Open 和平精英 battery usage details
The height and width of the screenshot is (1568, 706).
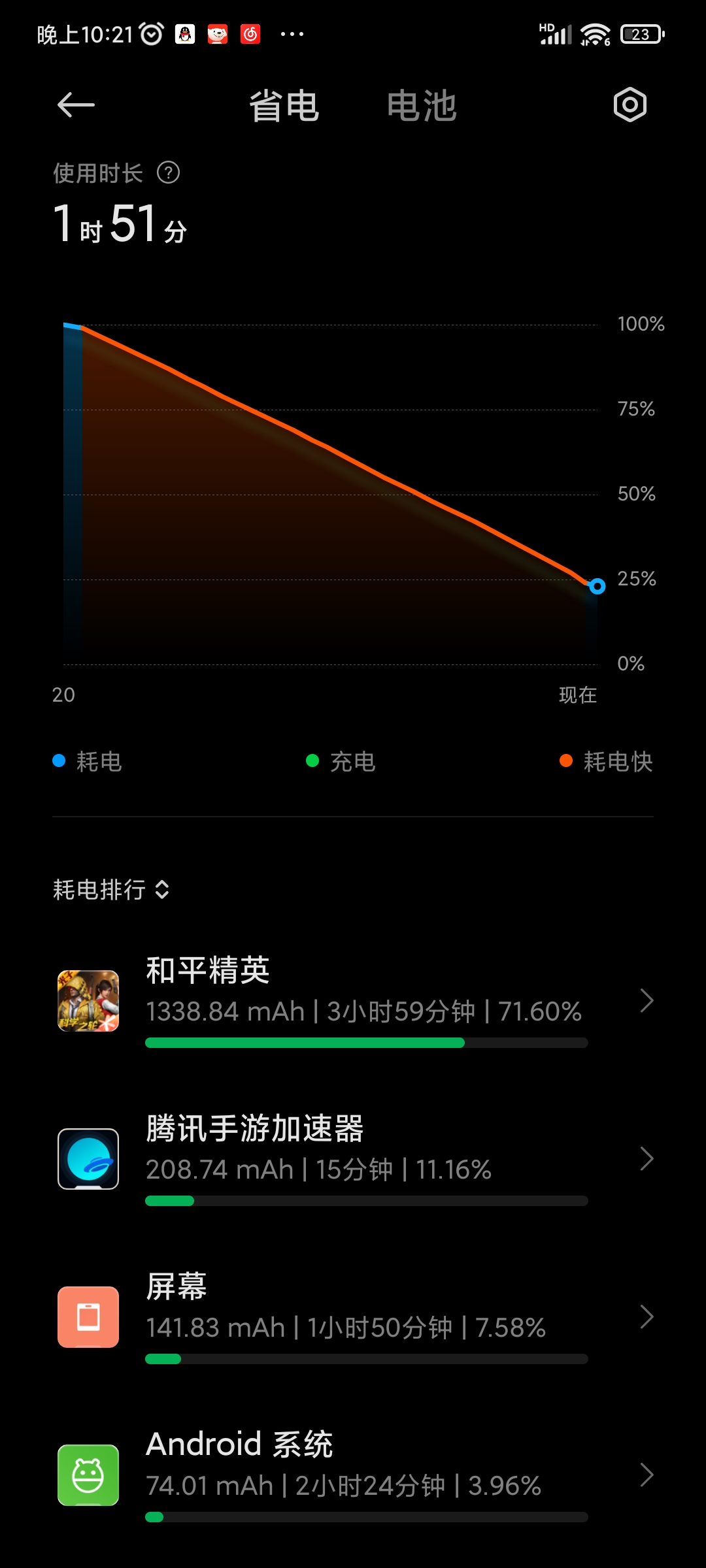tap(353, 1001)
